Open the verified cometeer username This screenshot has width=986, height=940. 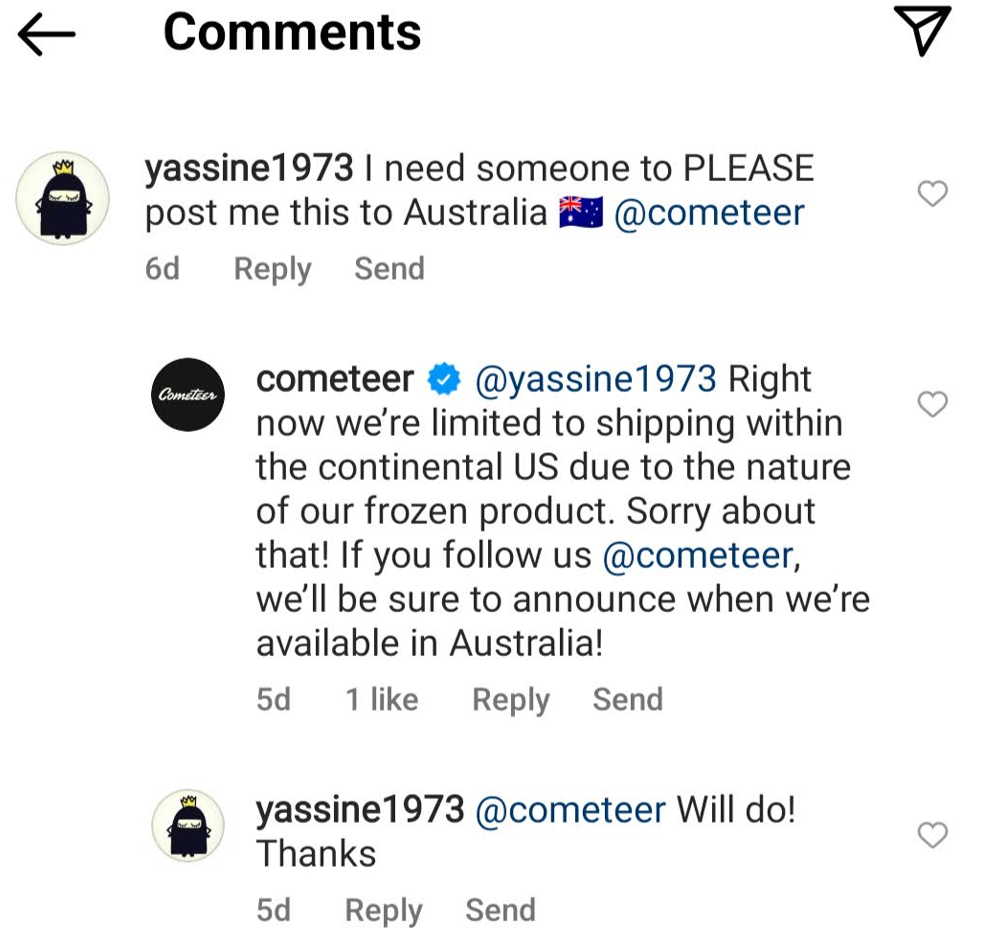335,380
